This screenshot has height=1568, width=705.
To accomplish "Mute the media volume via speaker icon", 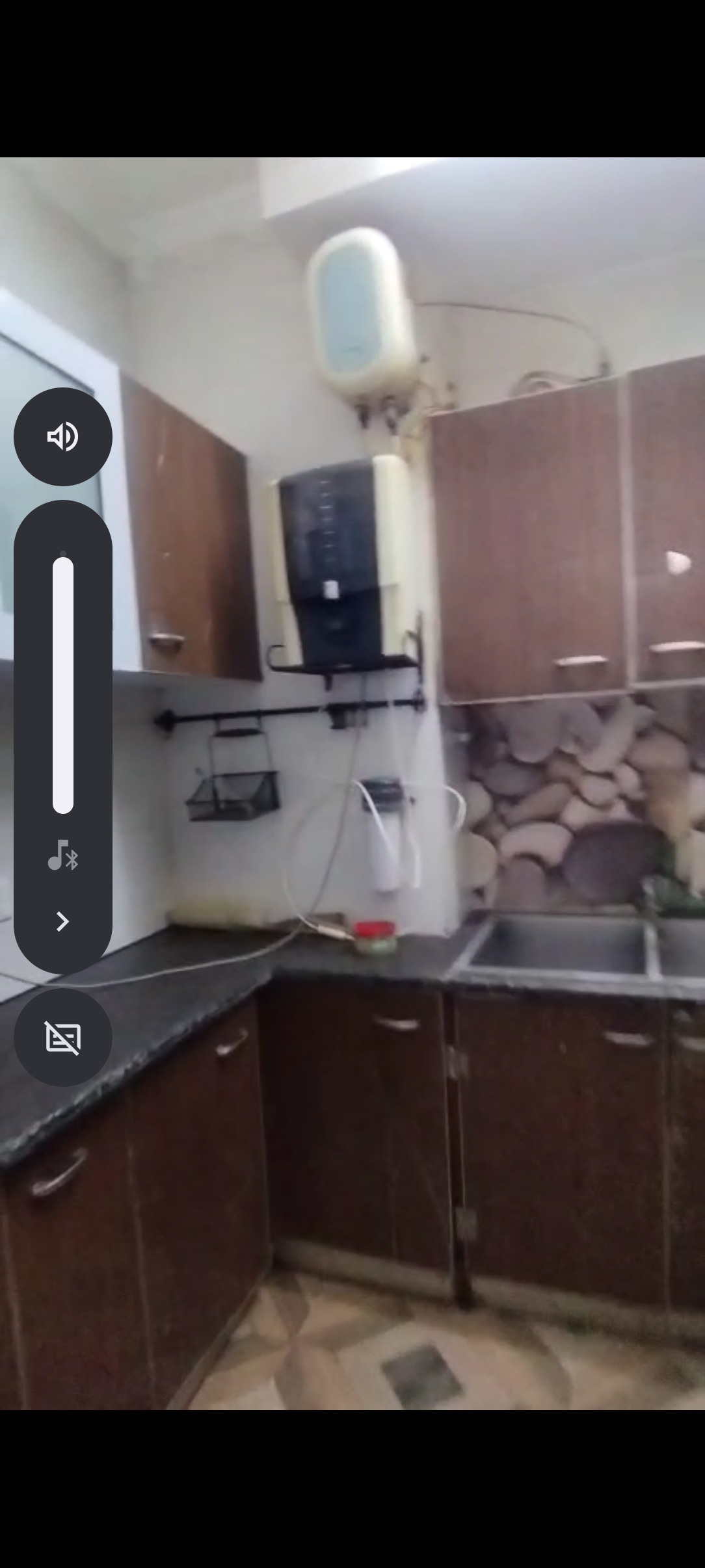I will [62, 436].
